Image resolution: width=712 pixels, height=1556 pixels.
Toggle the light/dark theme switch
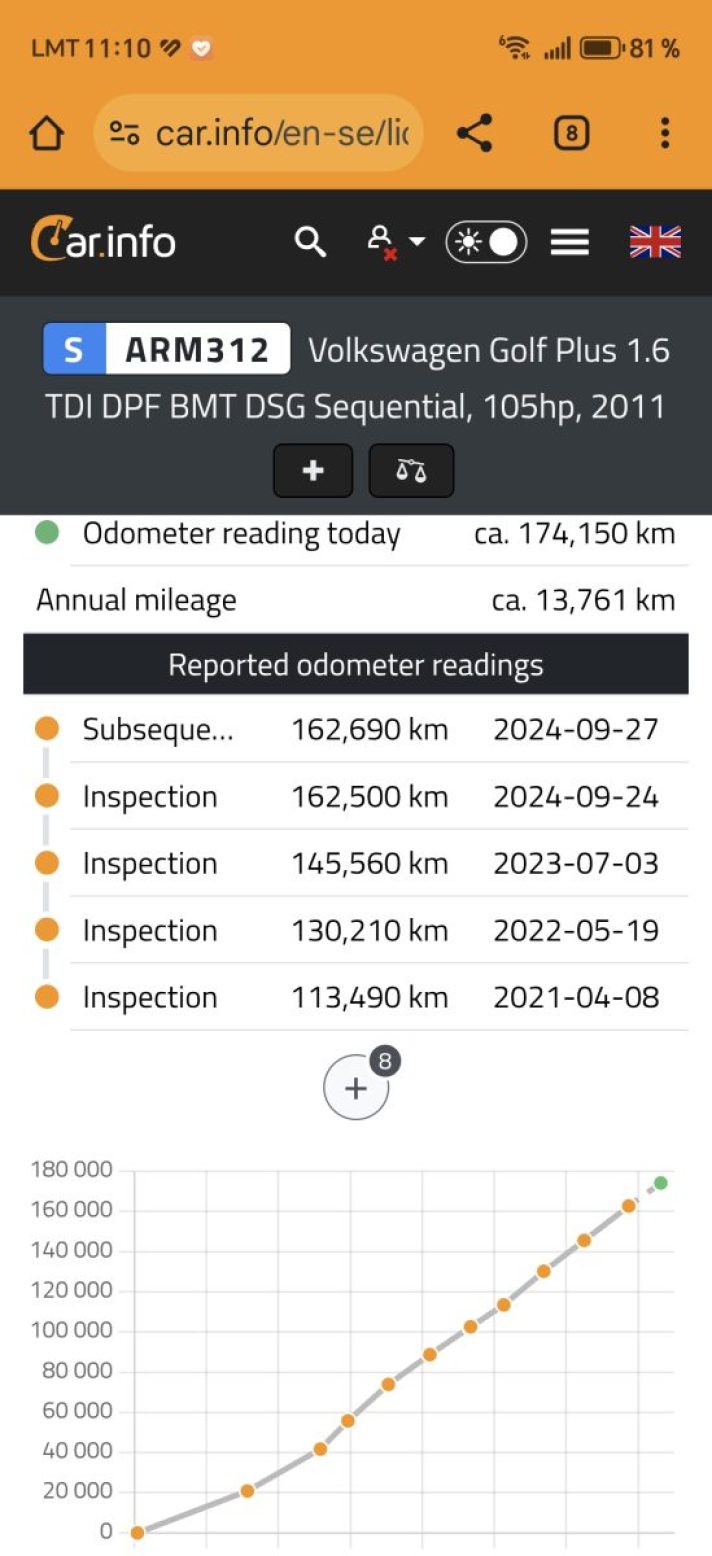coord(486,242)
